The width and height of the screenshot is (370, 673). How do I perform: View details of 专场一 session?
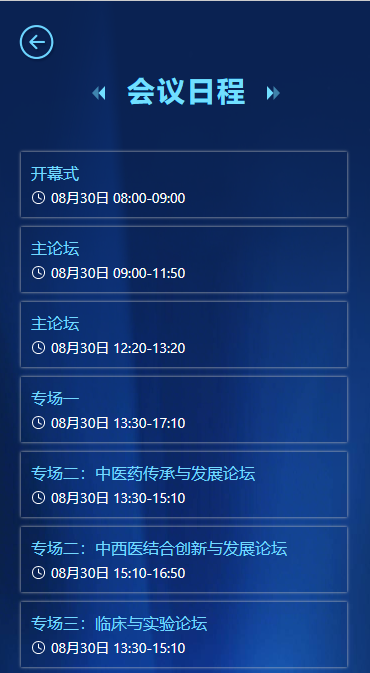[x=184, y=409]
